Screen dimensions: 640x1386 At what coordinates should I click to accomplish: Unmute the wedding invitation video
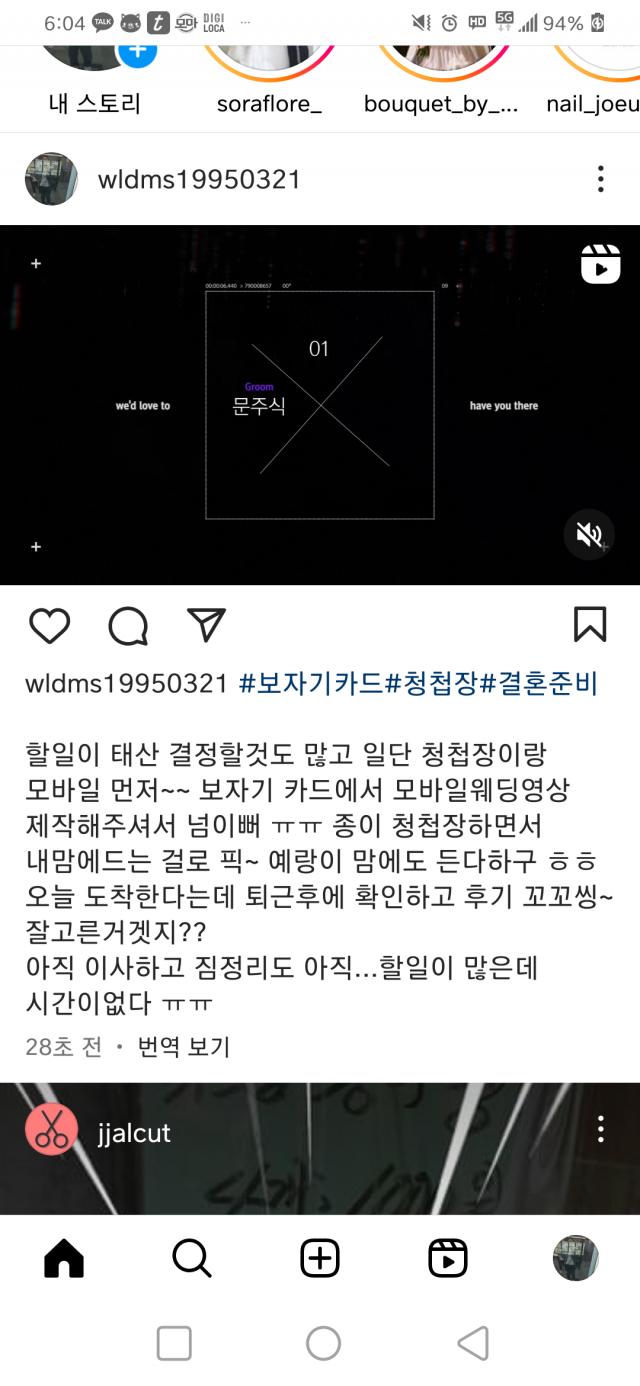pos(589,536)
